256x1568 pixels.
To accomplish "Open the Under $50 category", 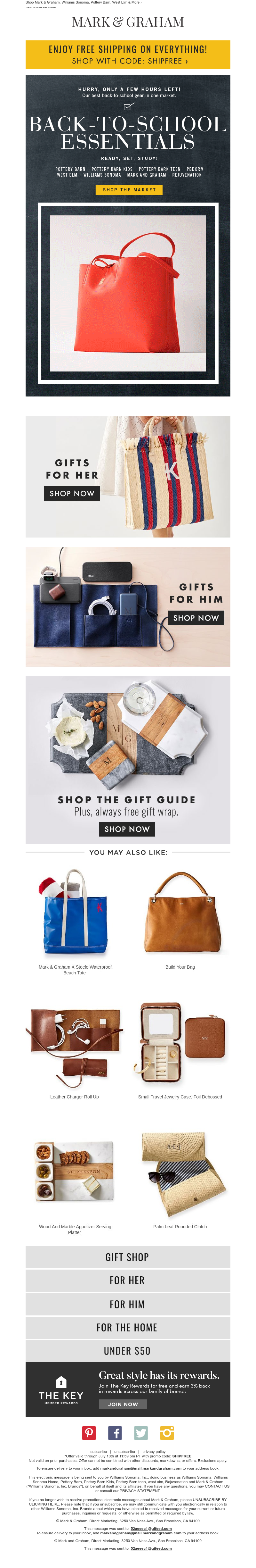I will tap(128, 1351).
